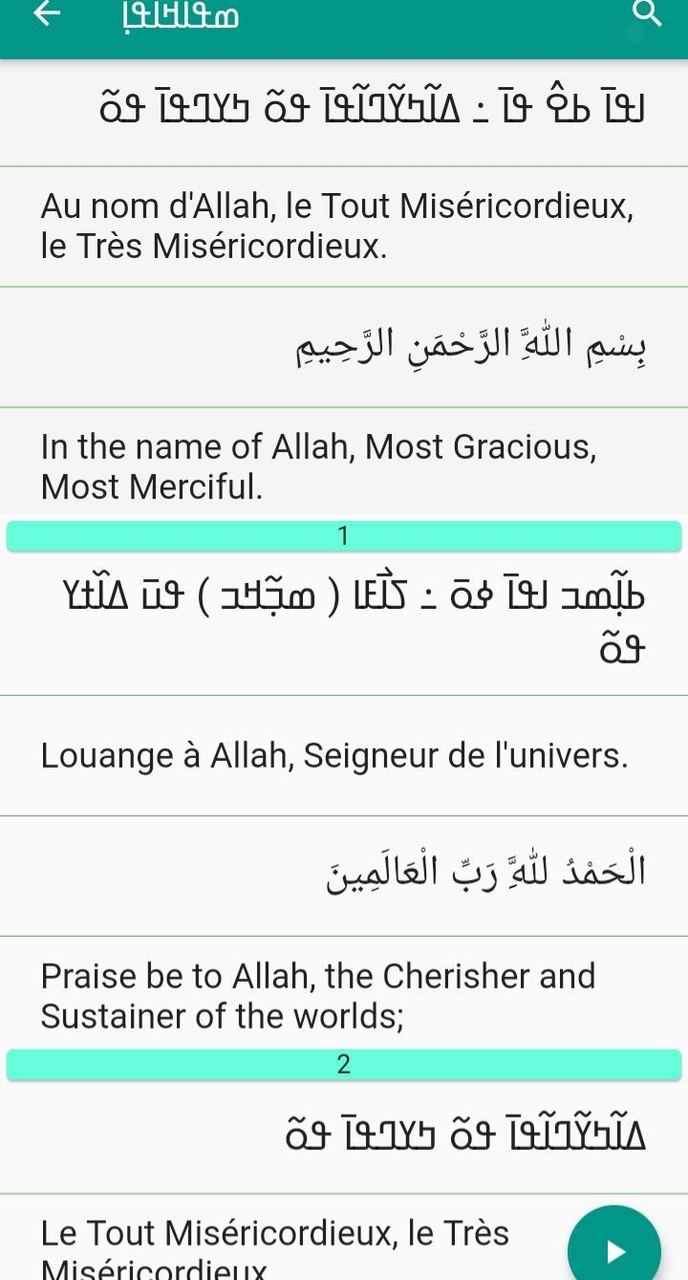The height and width of the screenshot is (1280, 688).
Task: Select the verse 2 marker bar
Action: pos(344,1065)
